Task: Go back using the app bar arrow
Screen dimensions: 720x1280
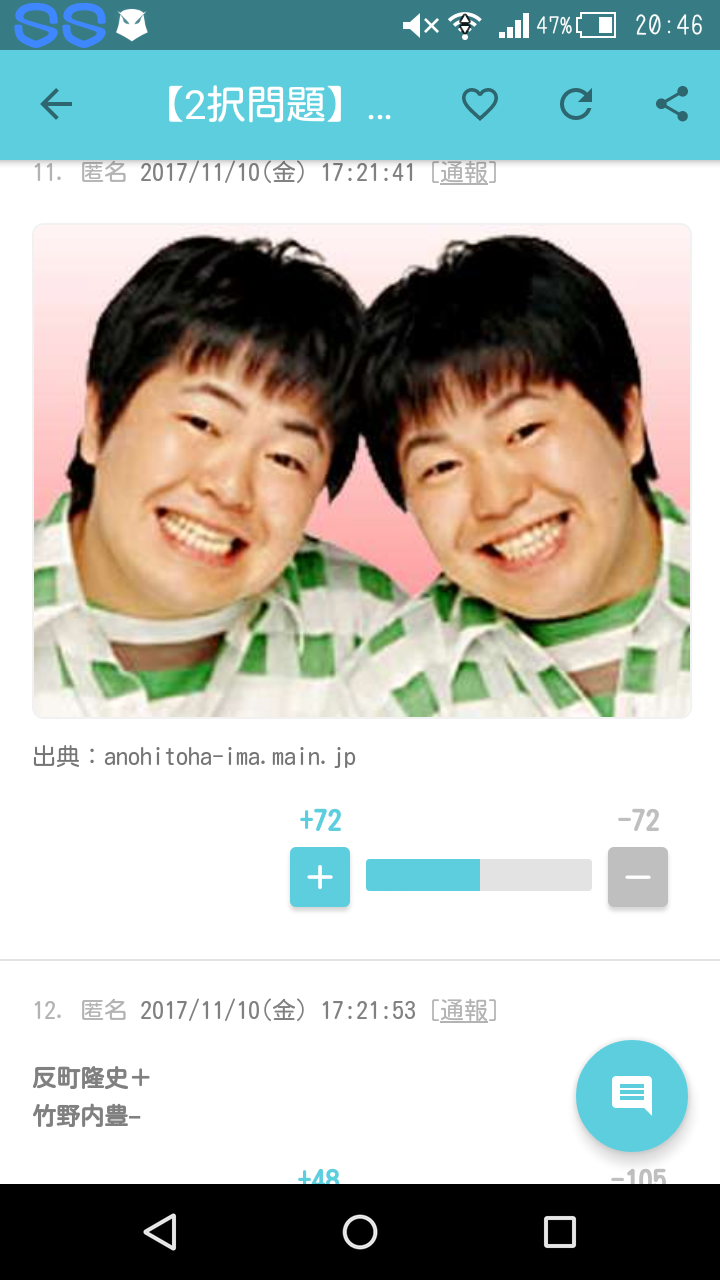Action: click(56, 104)
